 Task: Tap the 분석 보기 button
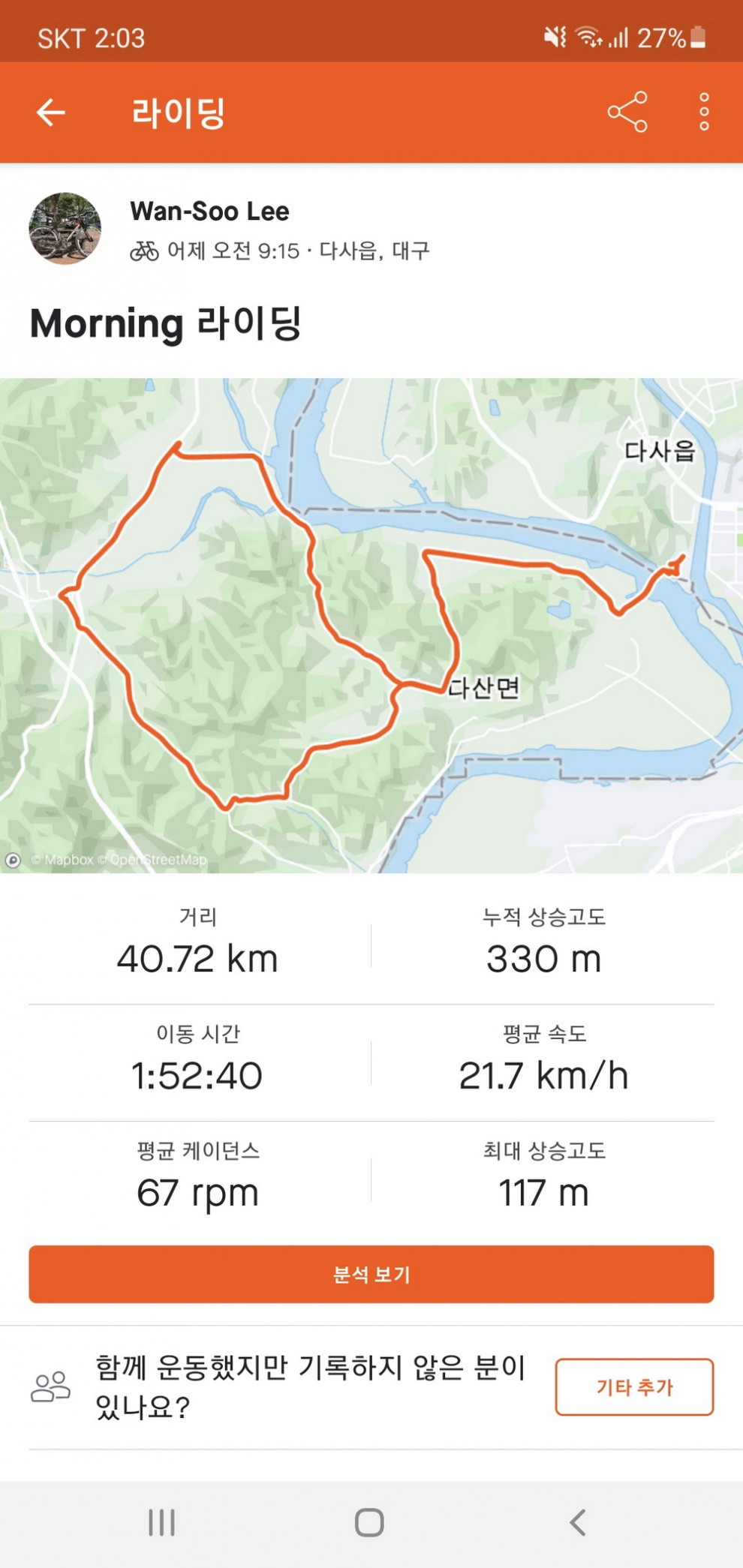371,1274
